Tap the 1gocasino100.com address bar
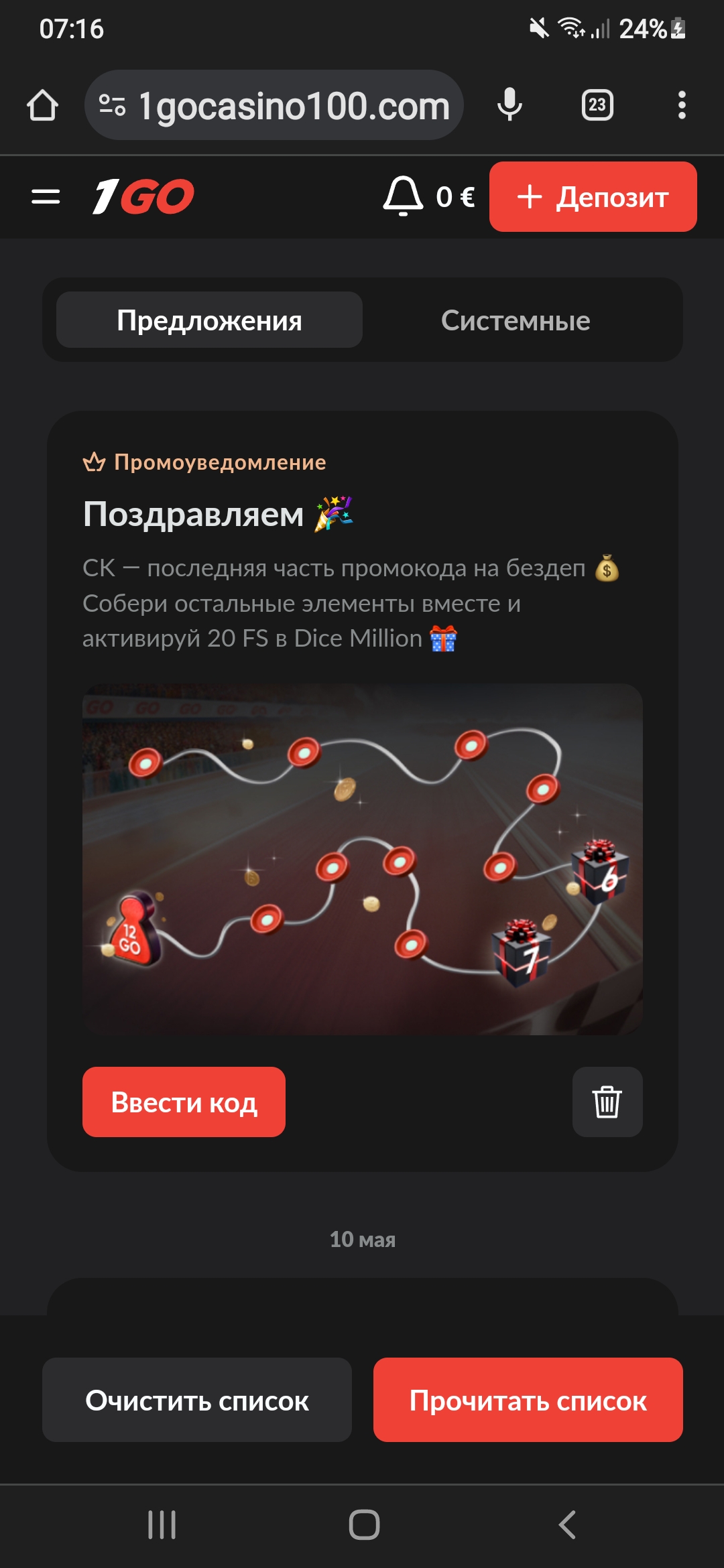This screenshot has height=1568, width=724. (x=293, y=106)
